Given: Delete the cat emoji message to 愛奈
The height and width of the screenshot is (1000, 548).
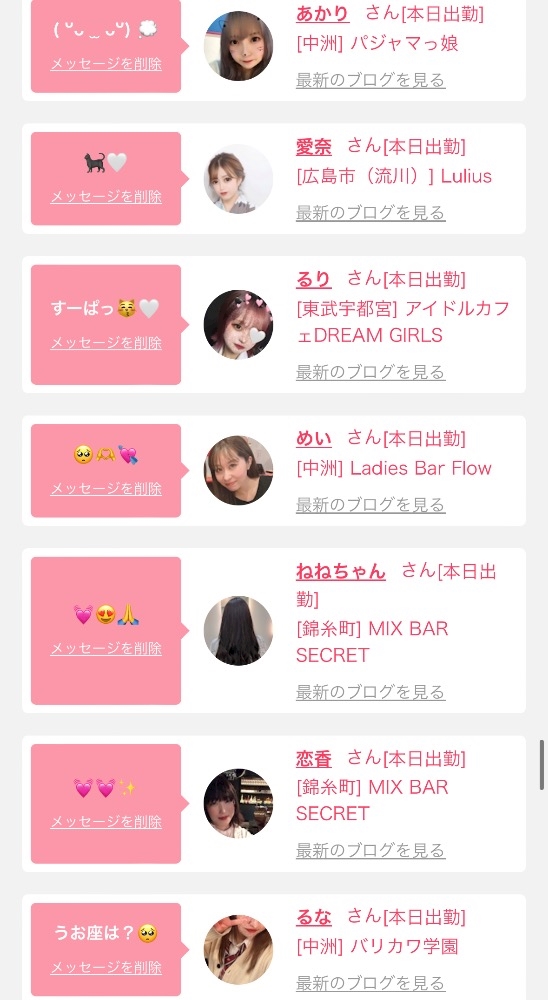Looking at the screenshot, I should pos(106,196).
